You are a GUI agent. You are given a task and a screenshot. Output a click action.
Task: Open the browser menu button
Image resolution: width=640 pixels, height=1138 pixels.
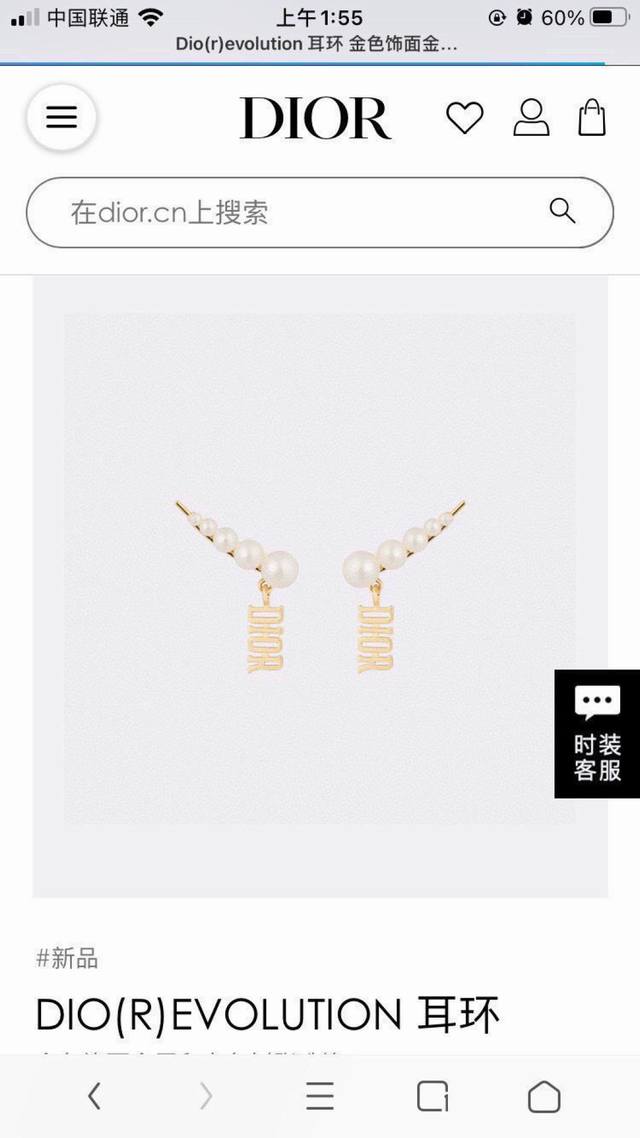320,1096
